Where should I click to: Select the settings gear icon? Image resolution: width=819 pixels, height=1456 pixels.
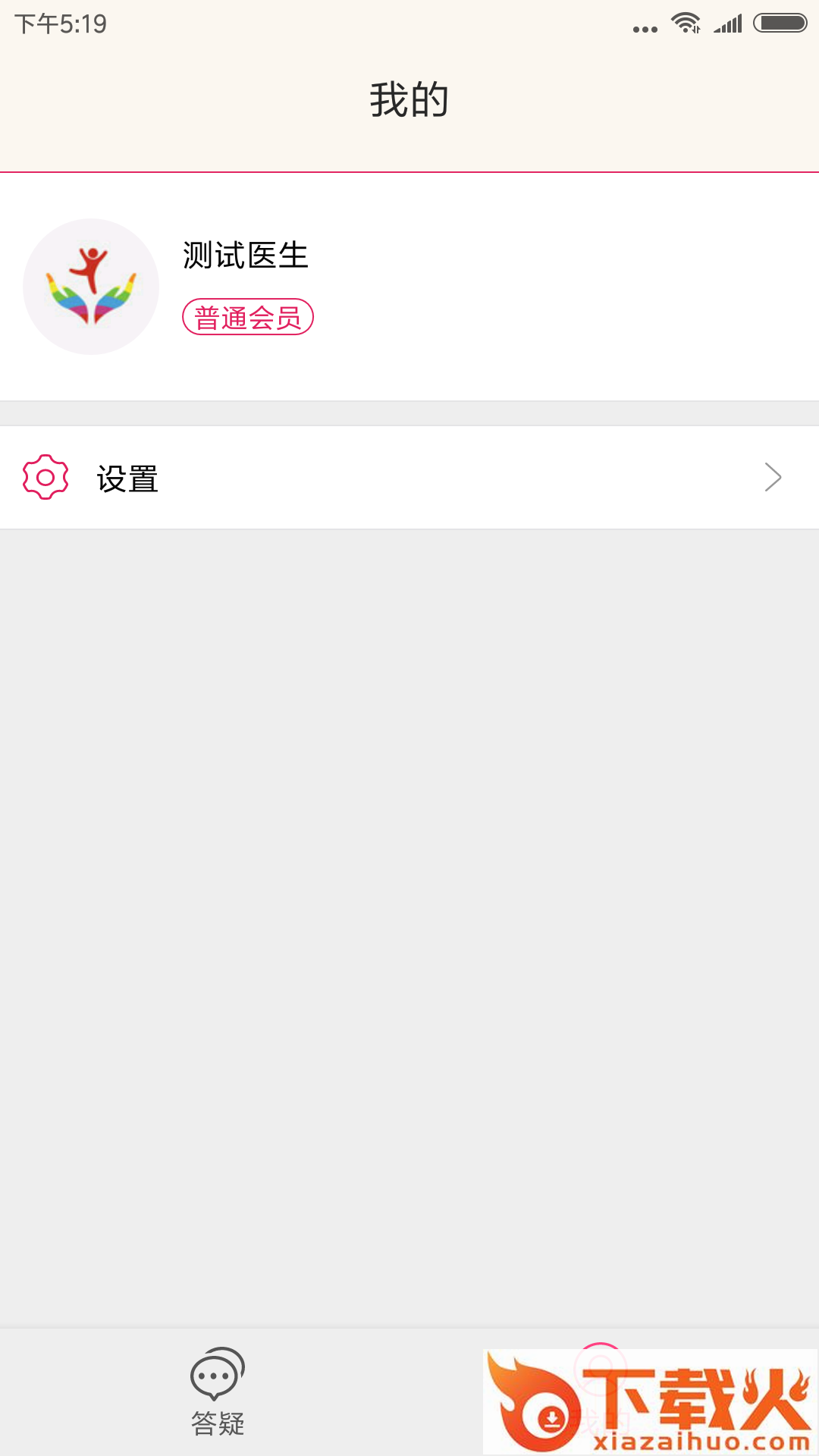[x=43, y=477]
